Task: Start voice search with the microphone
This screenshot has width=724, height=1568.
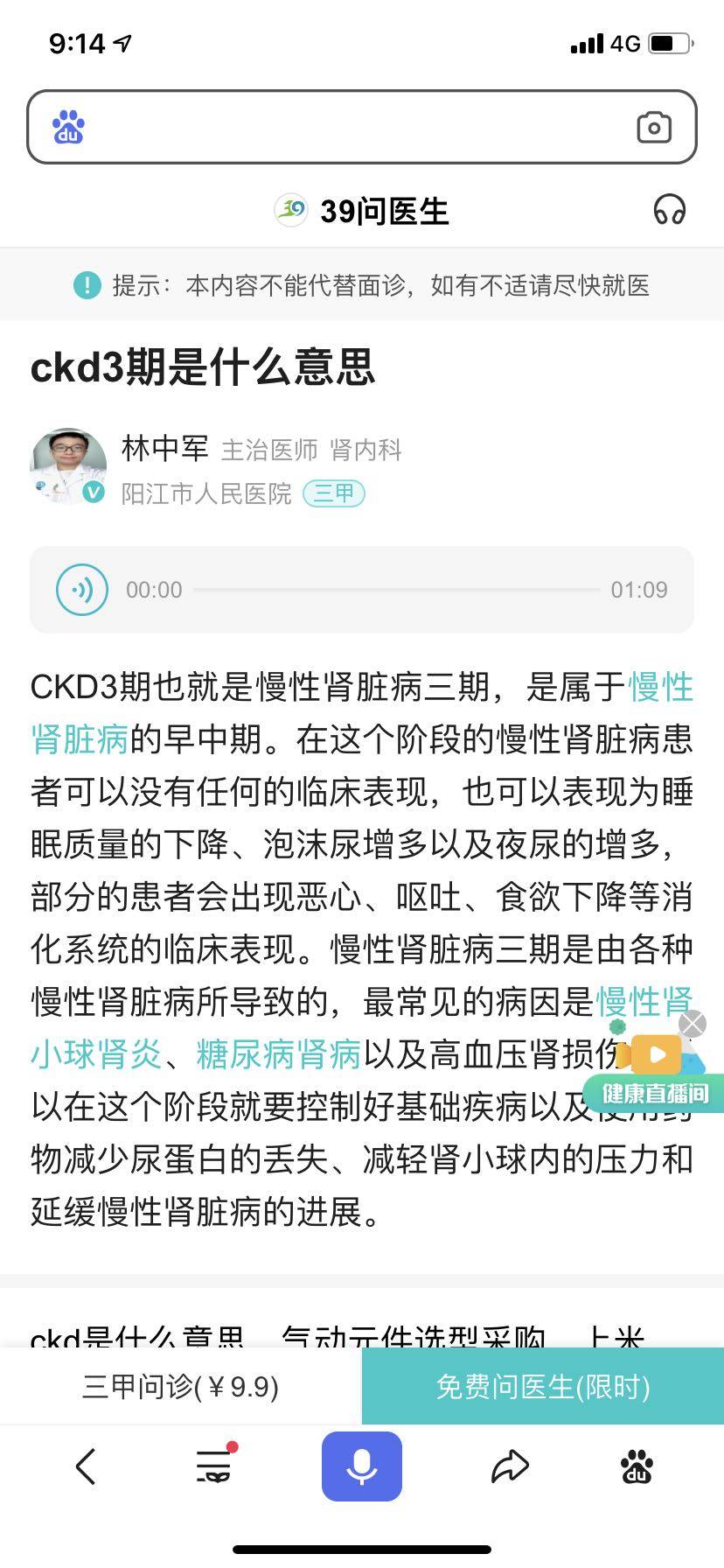Action: [361, 1466]
